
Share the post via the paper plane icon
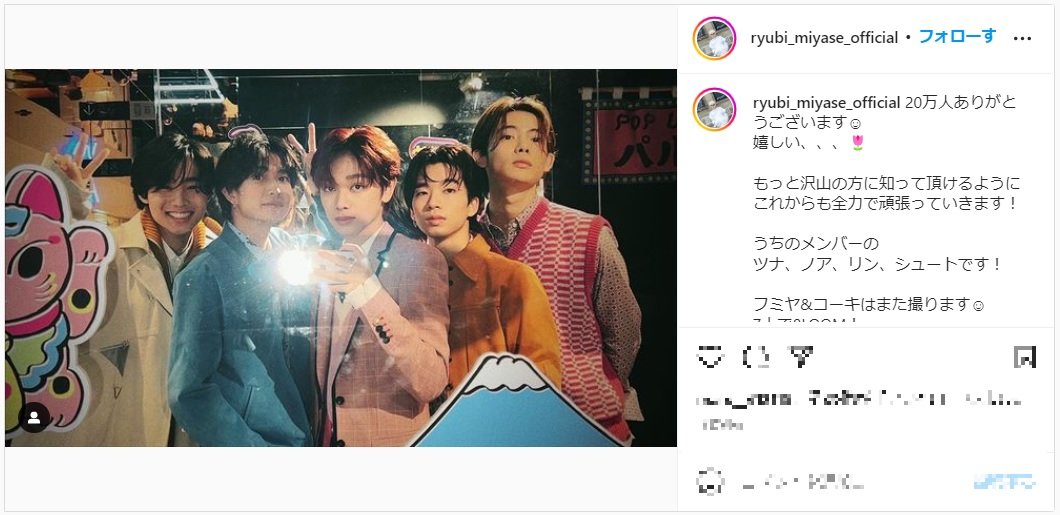point(798,356)
